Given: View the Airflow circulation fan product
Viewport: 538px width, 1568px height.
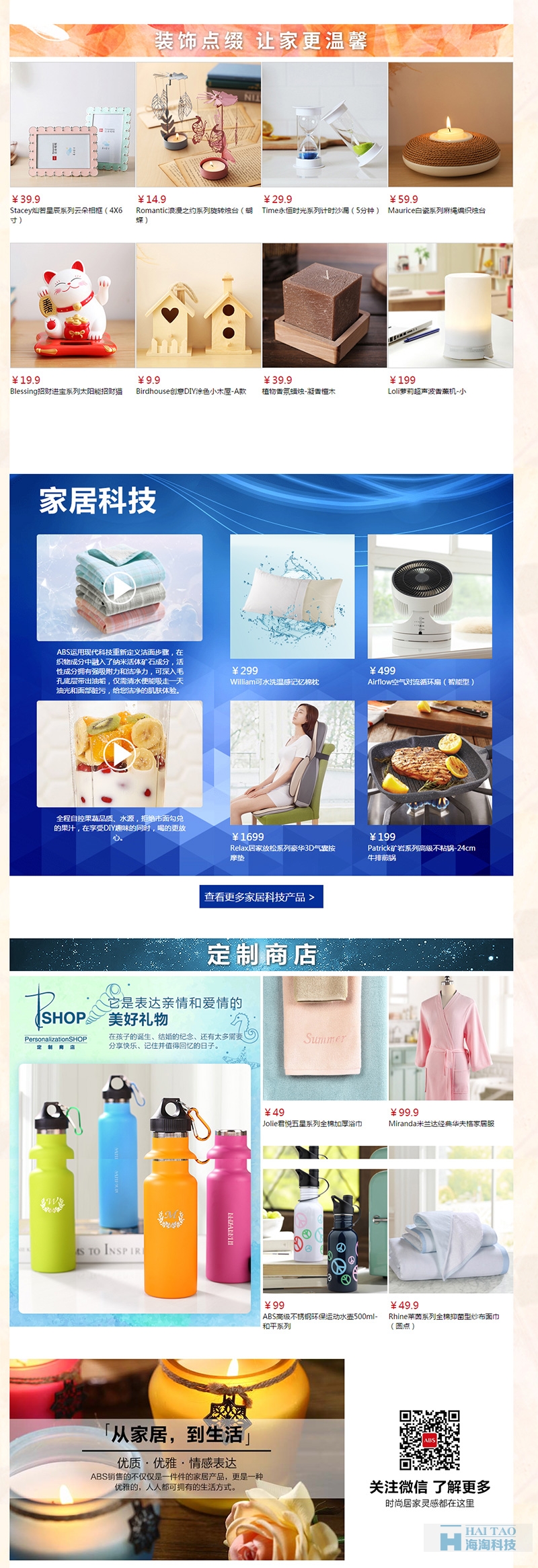Looking at the screenshot, I should coord(430,596).
